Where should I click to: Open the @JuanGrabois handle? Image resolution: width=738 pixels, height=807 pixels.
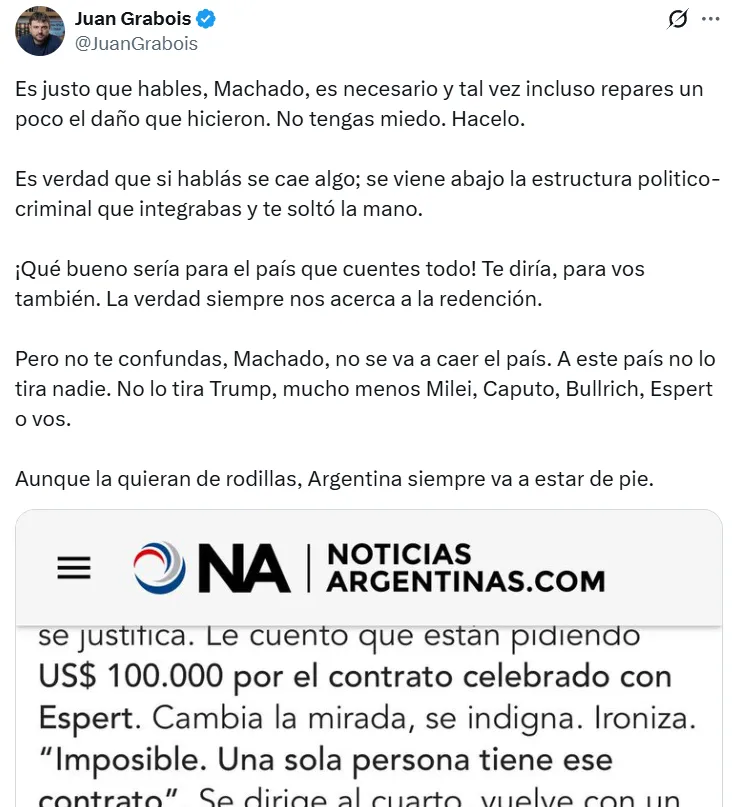[x=136, y=43]
